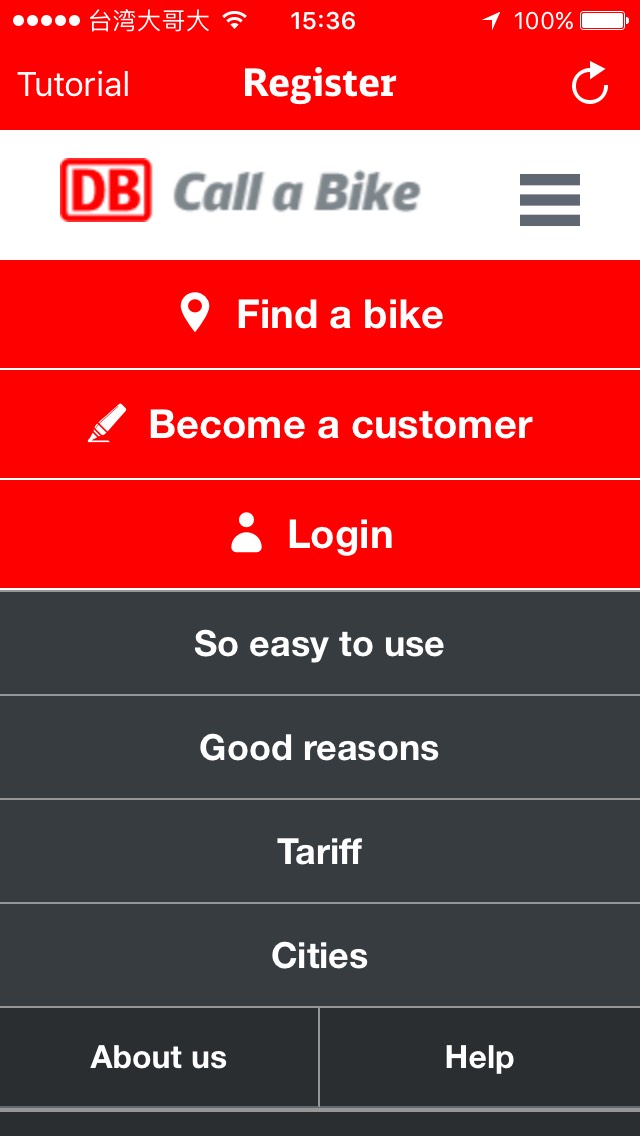Screen dimensions: 640x1136
Task: Open the Help page
Action: [480, 1057]
